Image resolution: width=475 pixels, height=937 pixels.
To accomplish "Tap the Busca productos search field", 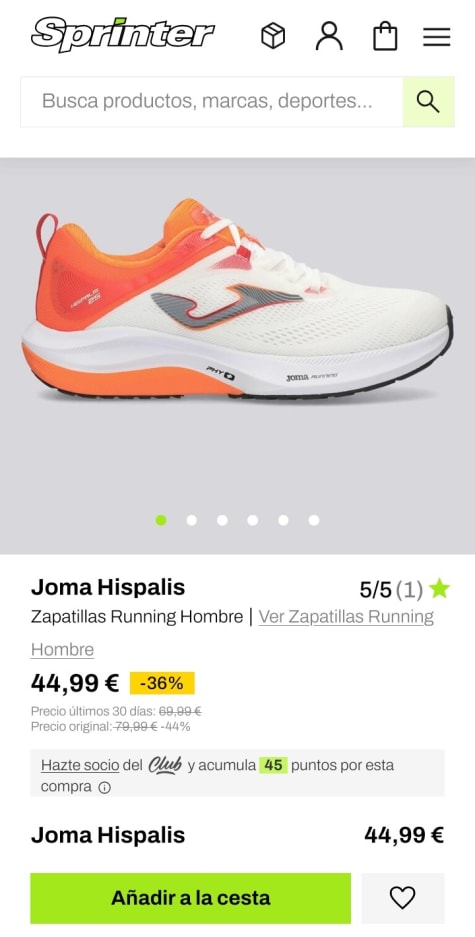I will (x=212, y=102).
